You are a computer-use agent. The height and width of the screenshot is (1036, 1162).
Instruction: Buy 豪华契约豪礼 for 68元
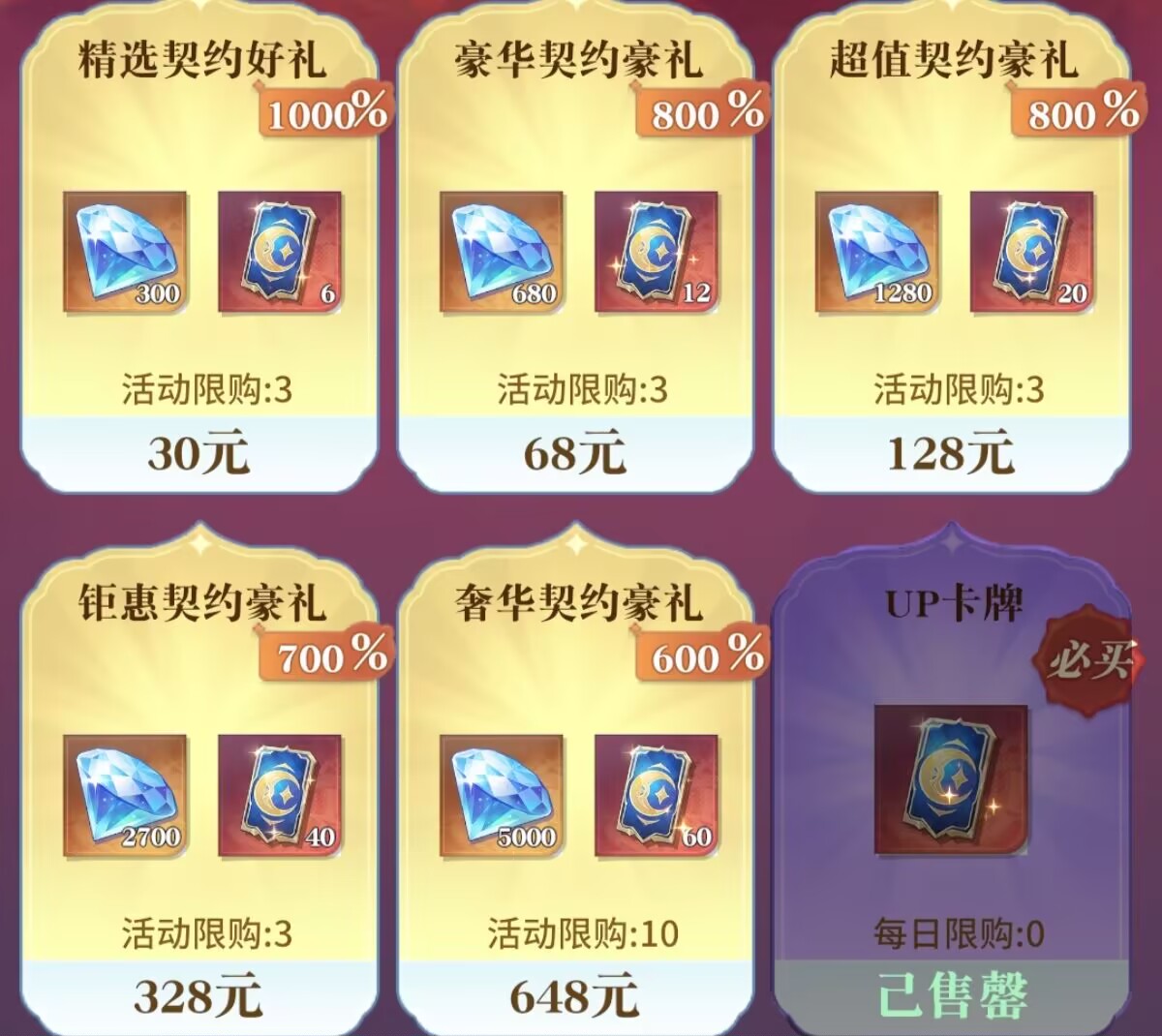[574, 453]
